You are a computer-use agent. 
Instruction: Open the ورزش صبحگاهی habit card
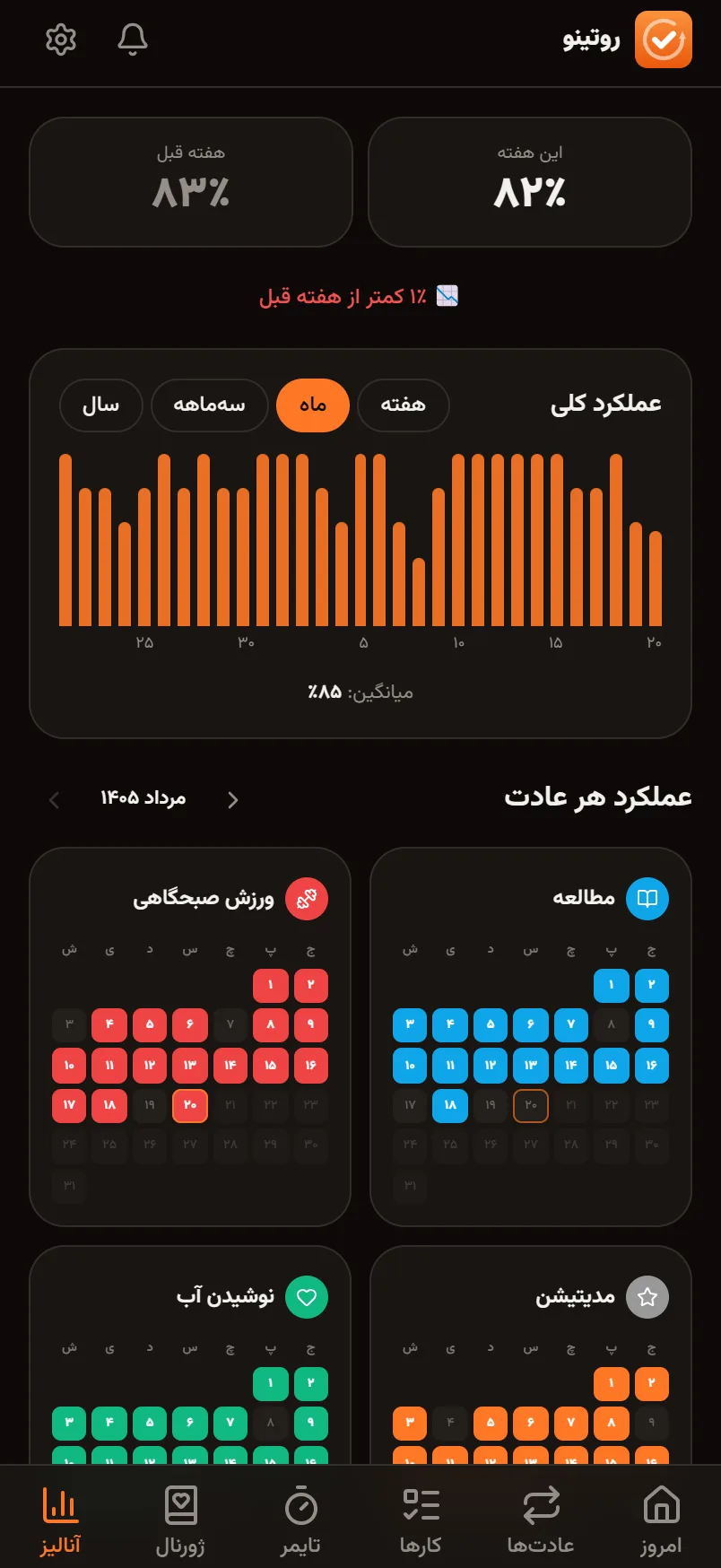190,1037
